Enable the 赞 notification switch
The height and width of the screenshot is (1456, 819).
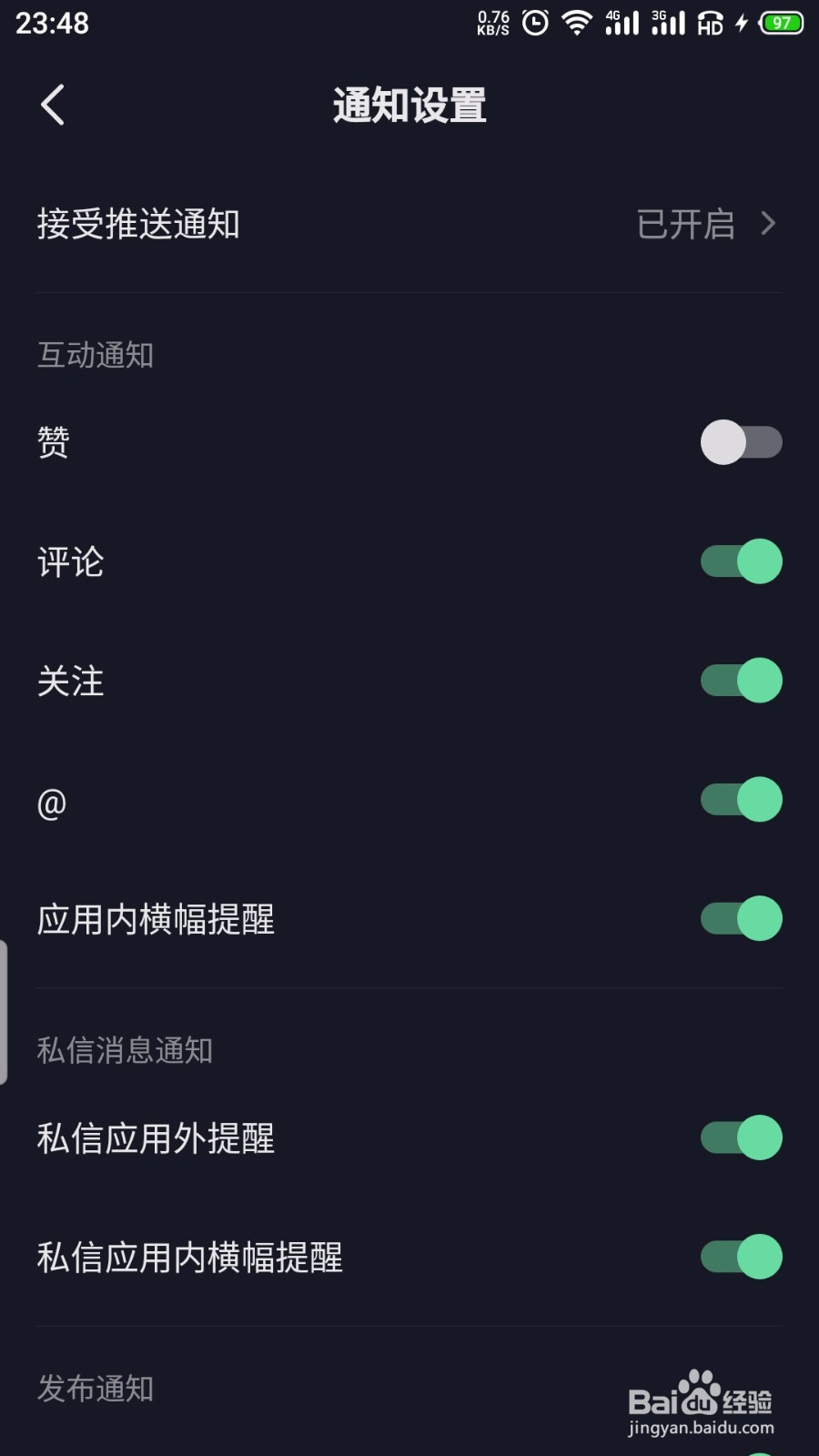(x=741, y=442)
